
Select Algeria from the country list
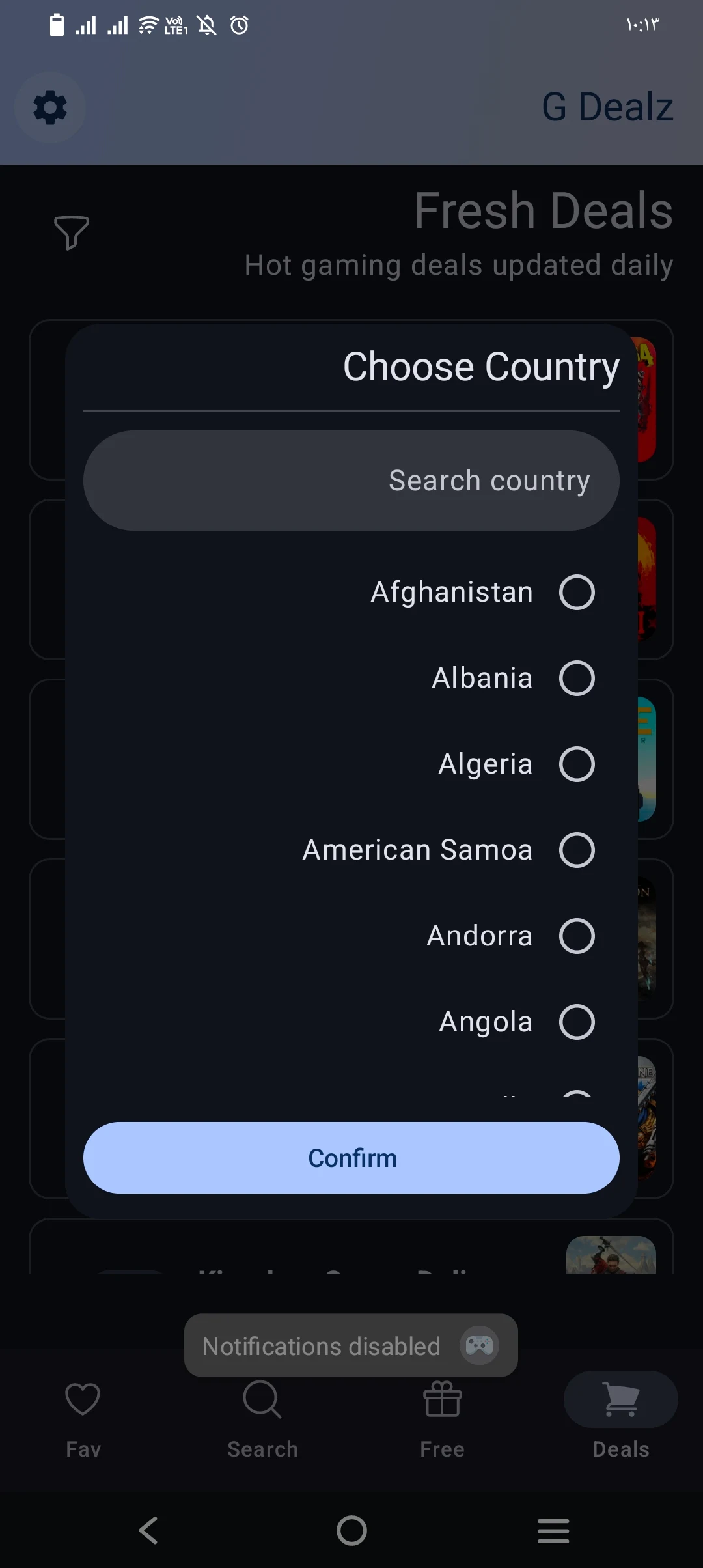577,764
